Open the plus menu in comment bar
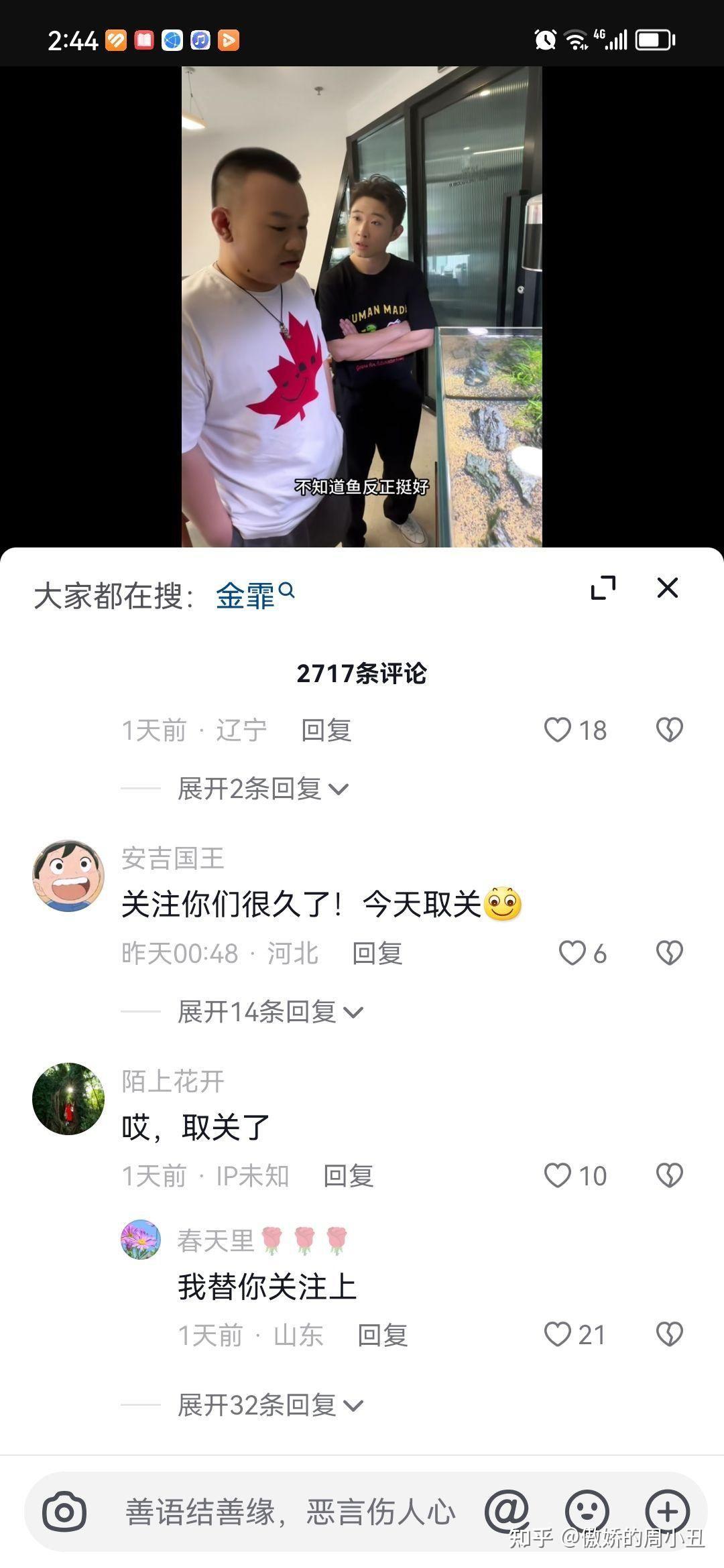 667,1511
